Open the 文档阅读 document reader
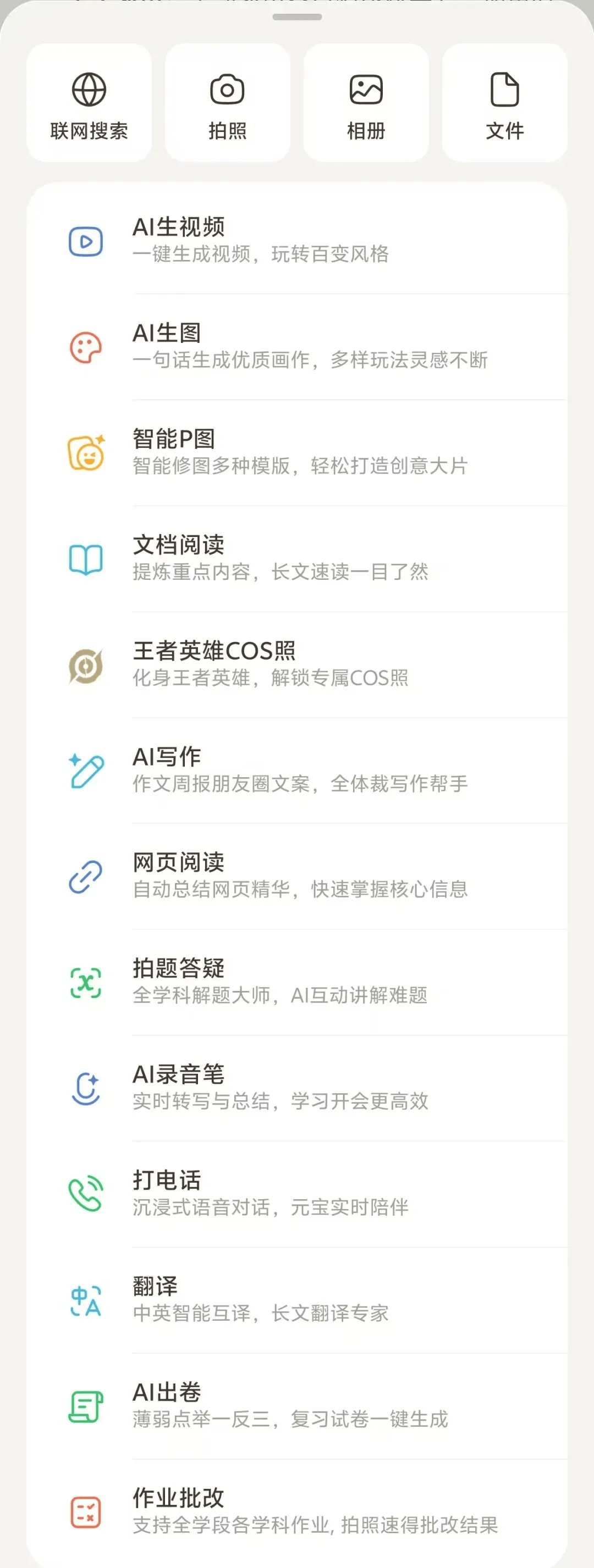This screenshot has height=1568, width=594. pos(296,559)
